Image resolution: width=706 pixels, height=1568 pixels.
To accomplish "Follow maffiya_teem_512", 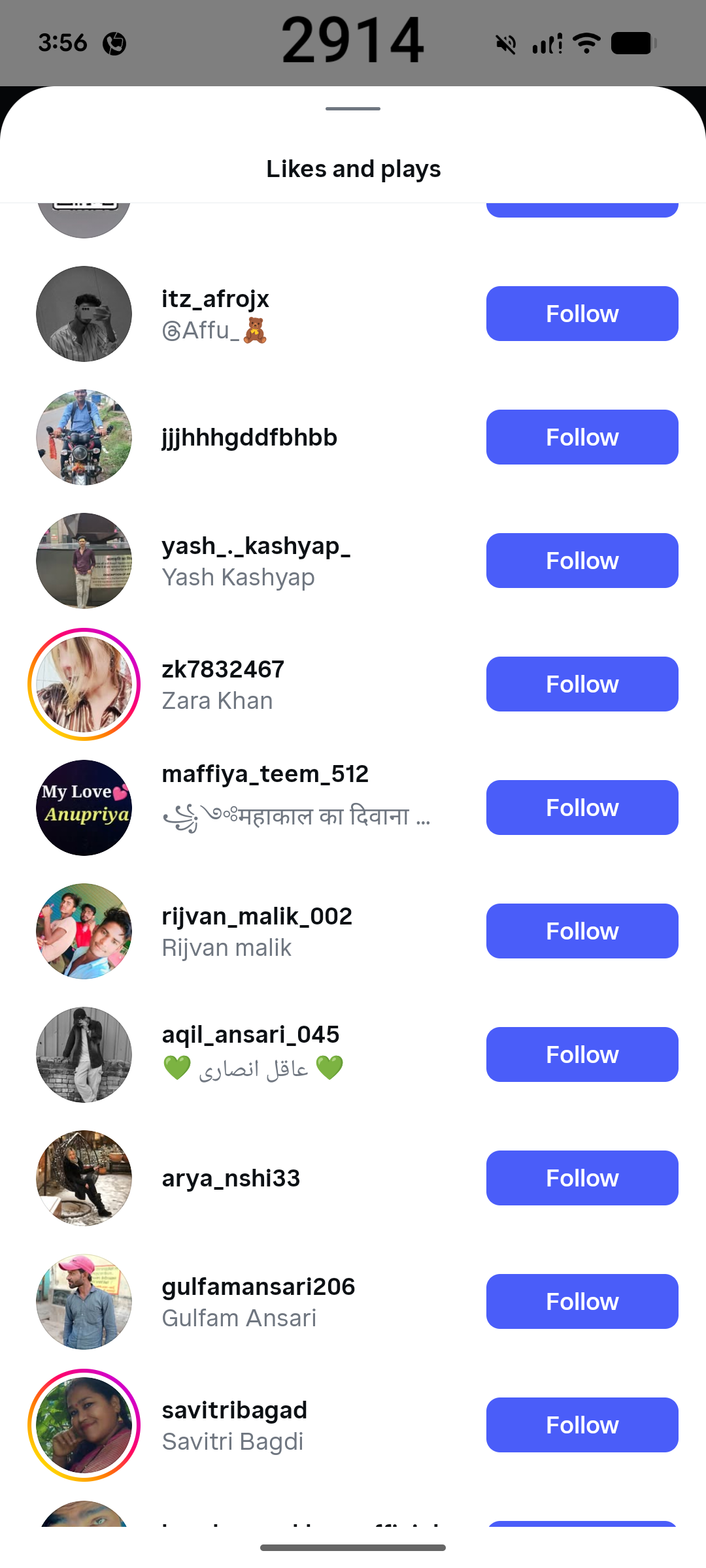I will (x=582, y=808).
